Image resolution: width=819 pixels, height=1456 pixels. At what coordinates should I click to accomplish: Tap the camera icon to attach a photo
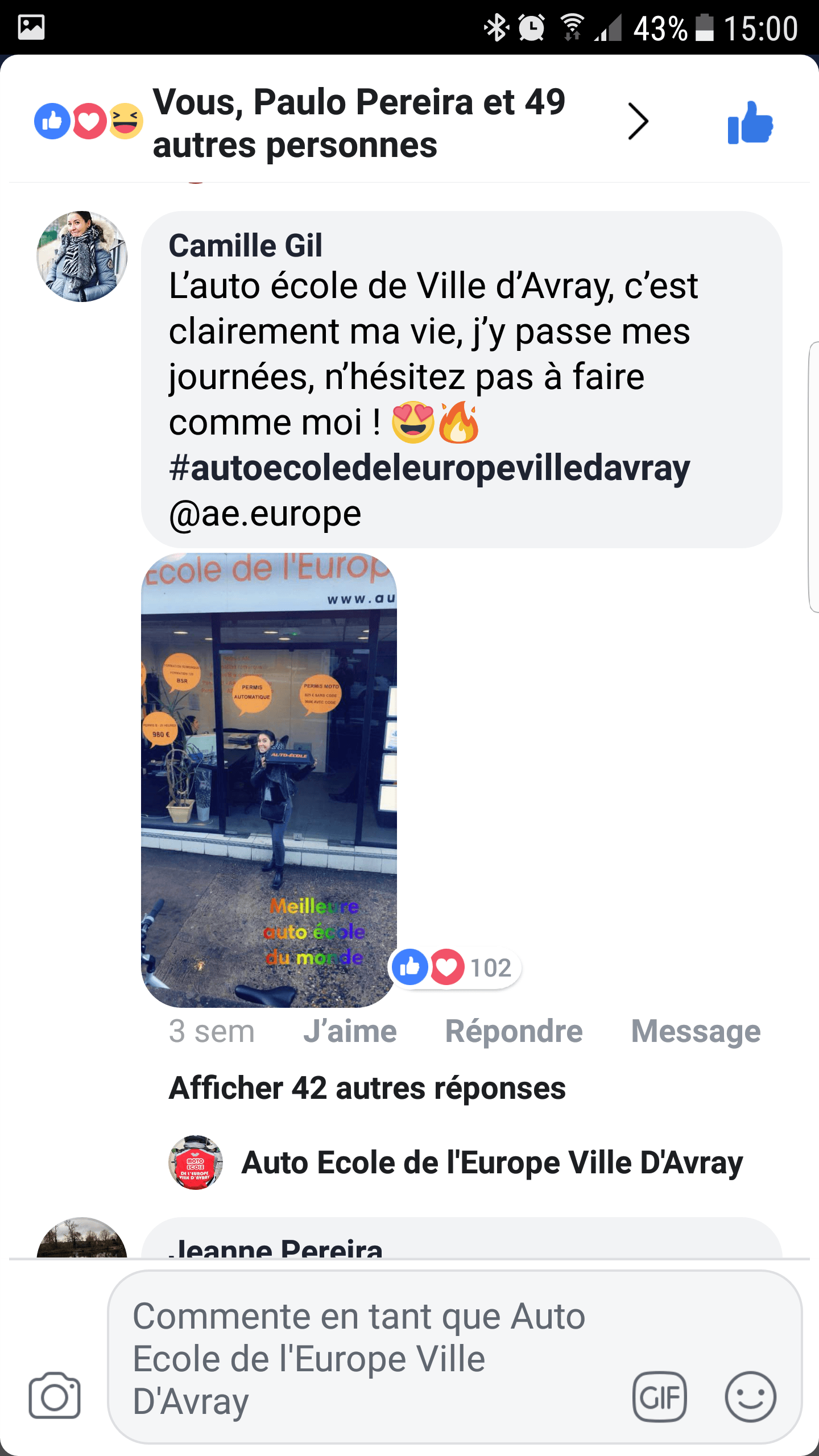[x=55, y=1396]
